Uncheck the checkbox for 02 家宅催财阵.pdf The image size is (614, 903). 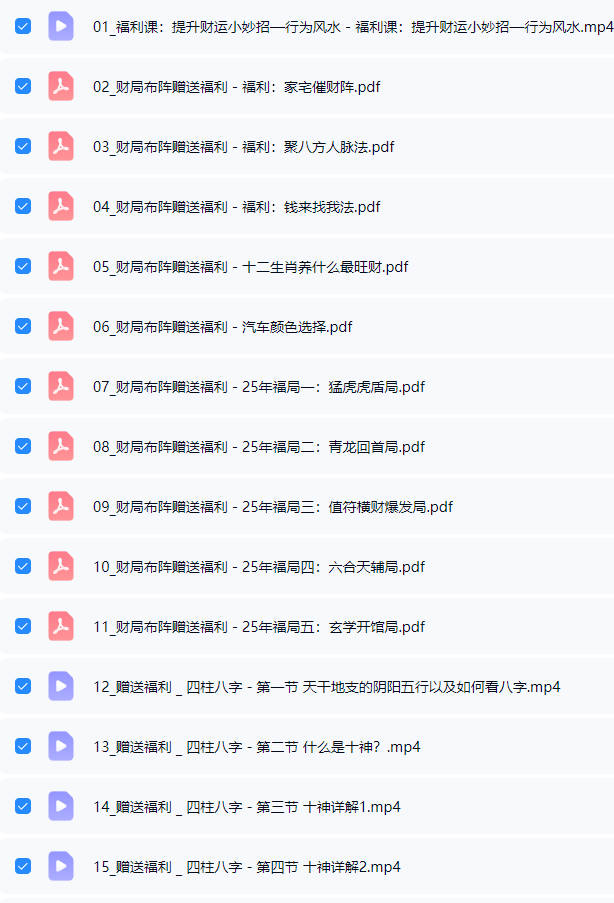(x=23, y=86)
